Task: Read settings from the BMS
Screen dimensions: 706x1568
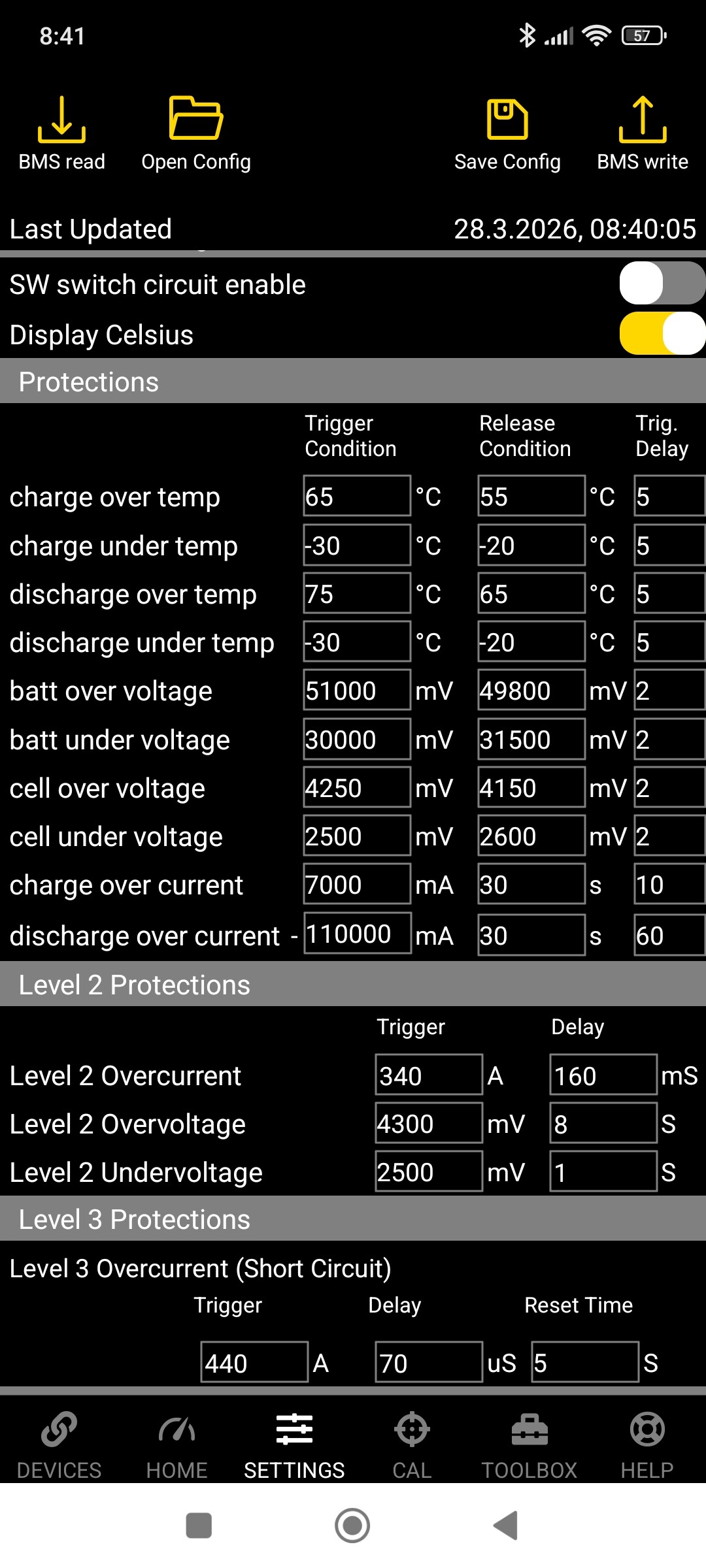Action: point(61,134)
